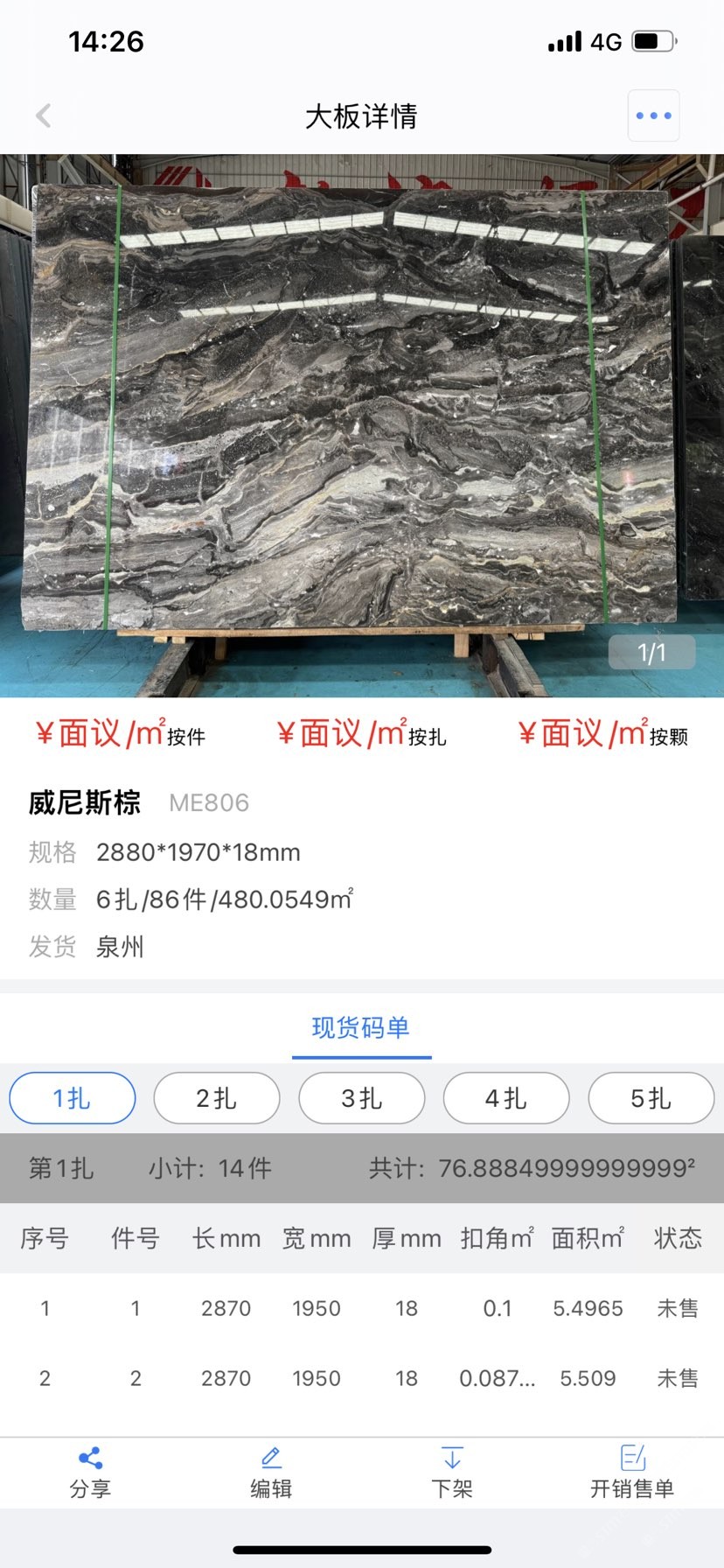
Task: Show the 3扎 bundle list
Action: [362, 1098]
